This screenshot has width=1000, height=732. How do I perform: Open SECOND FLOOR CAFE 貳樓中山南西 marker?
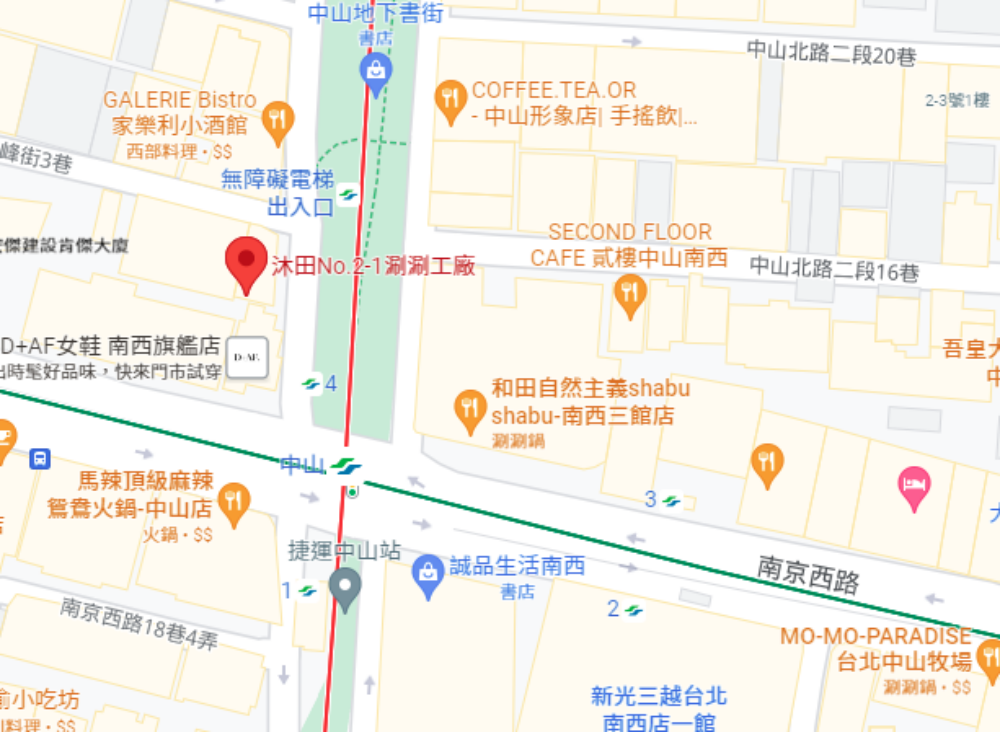tap(629, 294)
